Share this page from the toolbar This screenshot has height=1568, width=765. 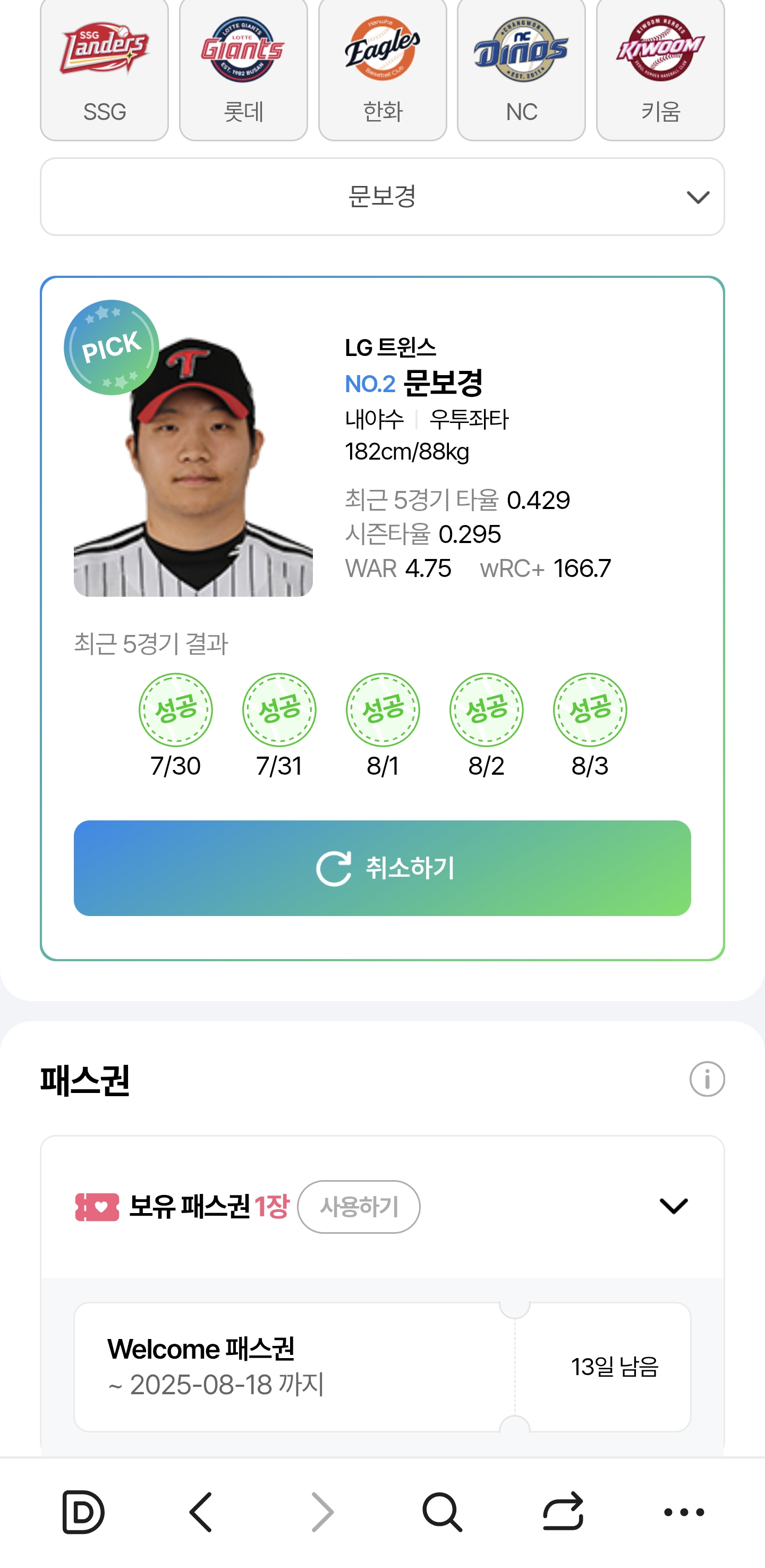(563, 1511)
